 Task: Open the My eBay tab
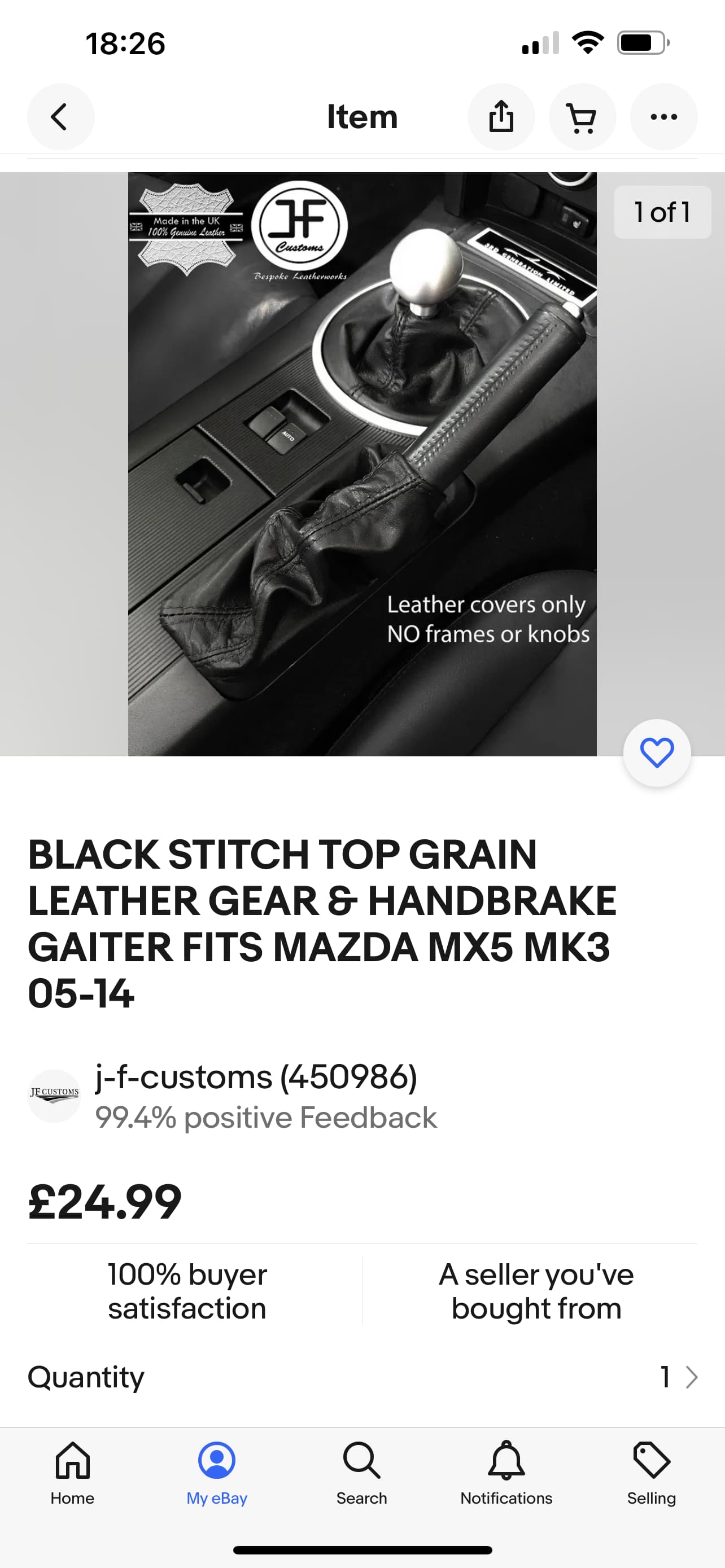[x=217, y=1473]
